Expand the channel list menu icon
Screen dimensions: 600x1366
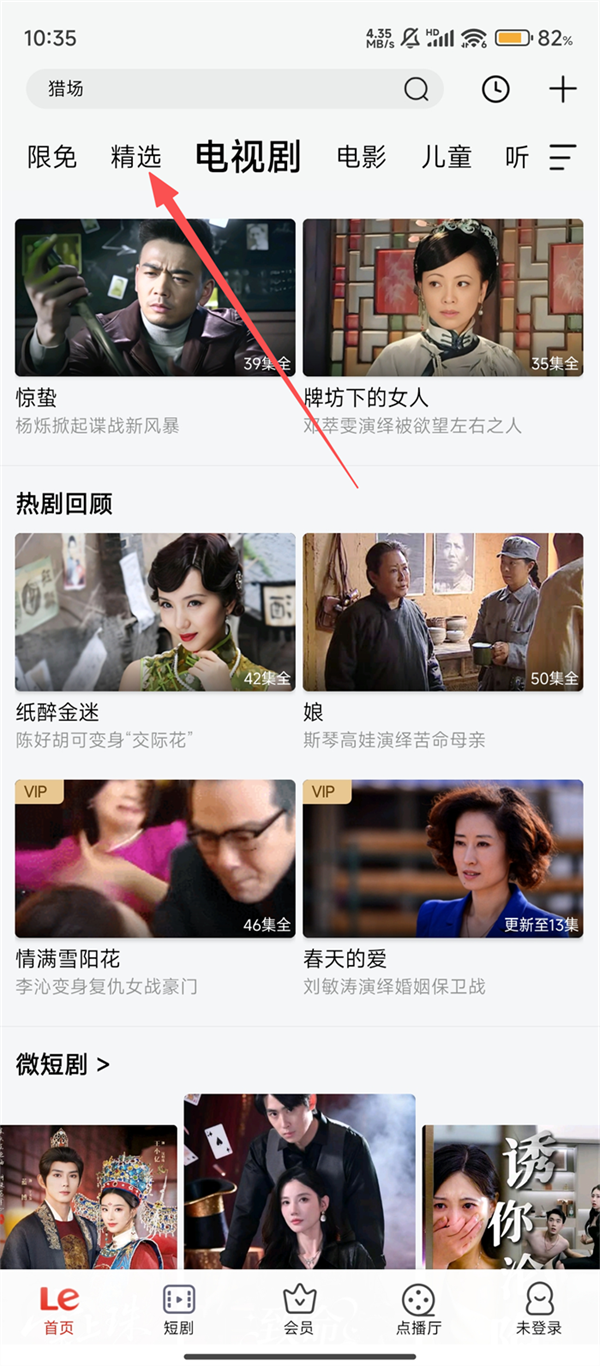point(563,157)
